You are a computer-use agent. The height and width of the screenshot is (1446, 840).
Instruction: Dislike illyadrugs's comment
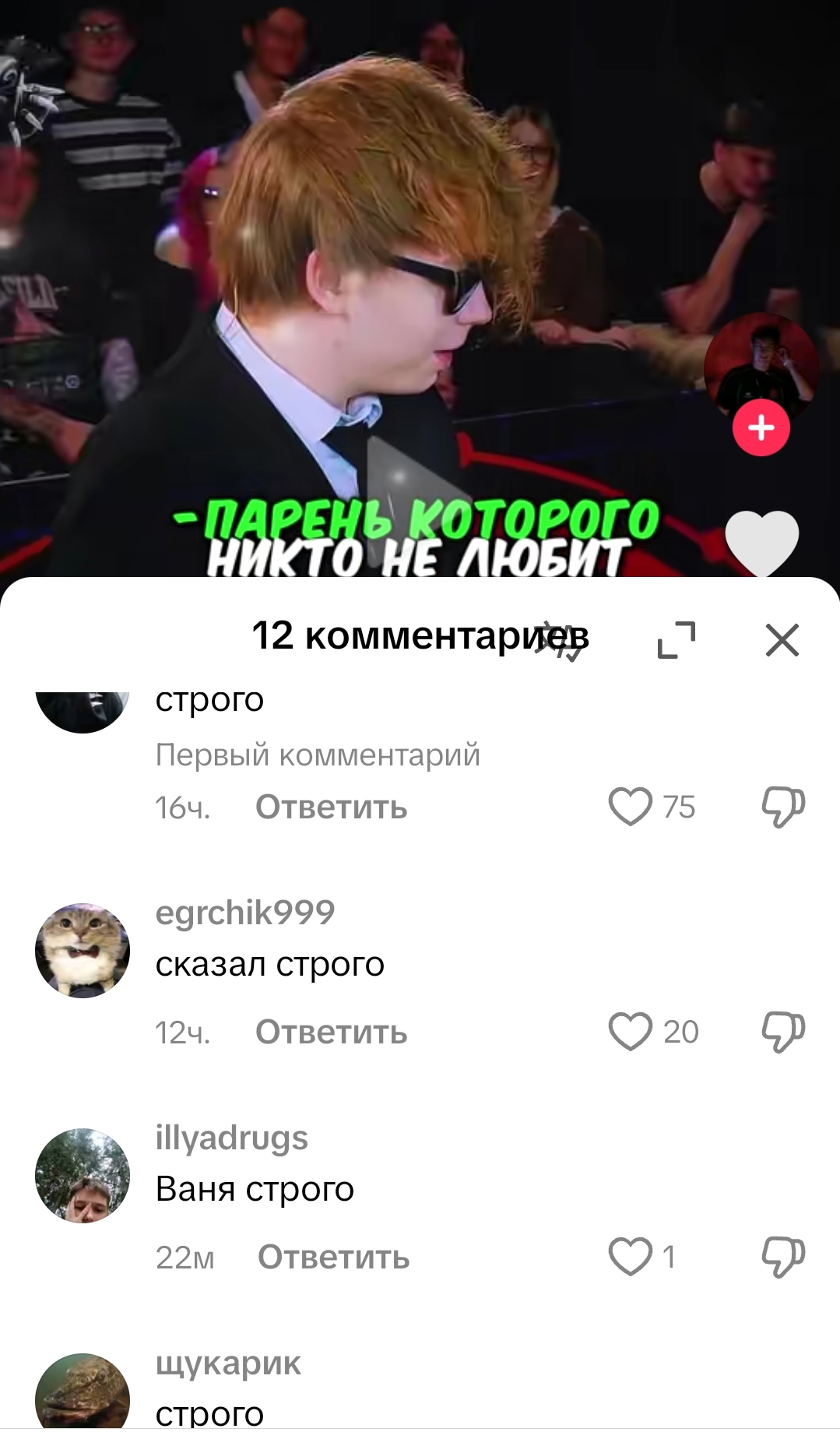coord(782,1257)
